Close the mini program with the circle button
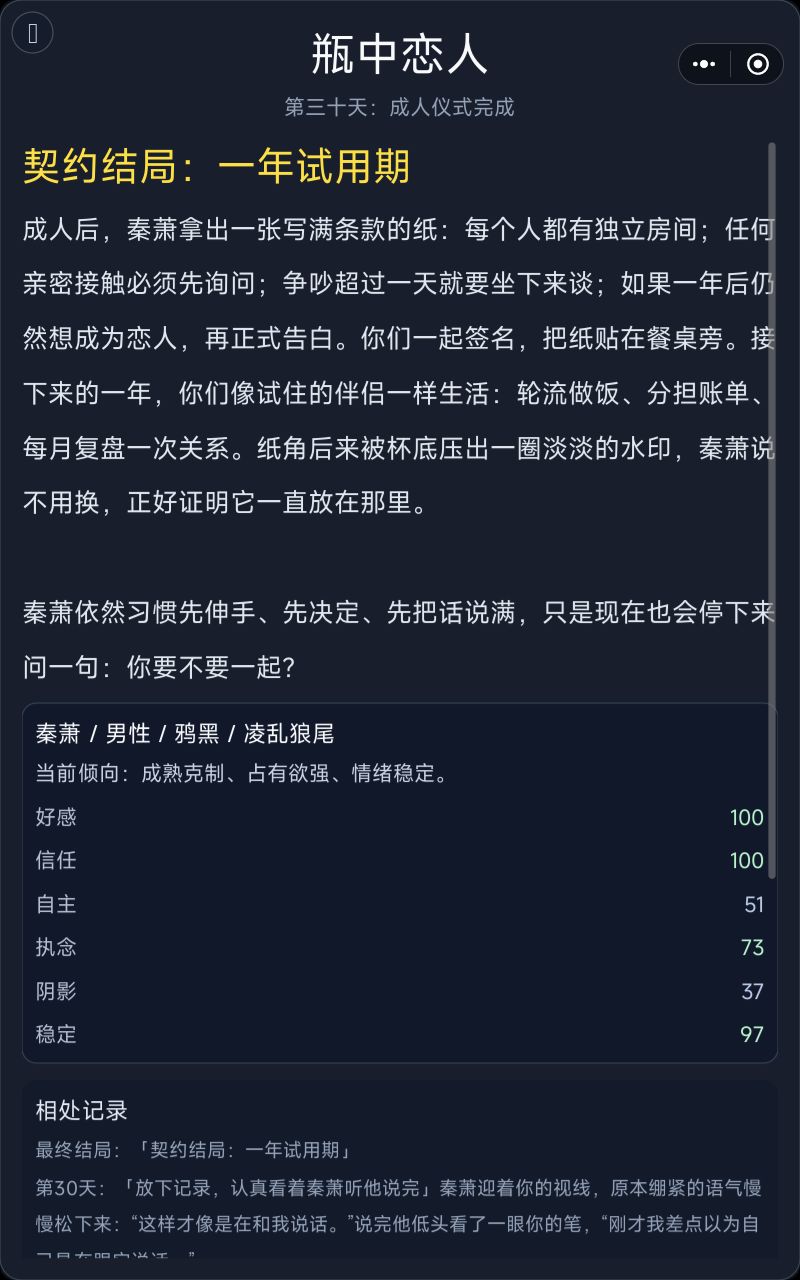This screenshot has height=1280, width=800. [758, 64]
